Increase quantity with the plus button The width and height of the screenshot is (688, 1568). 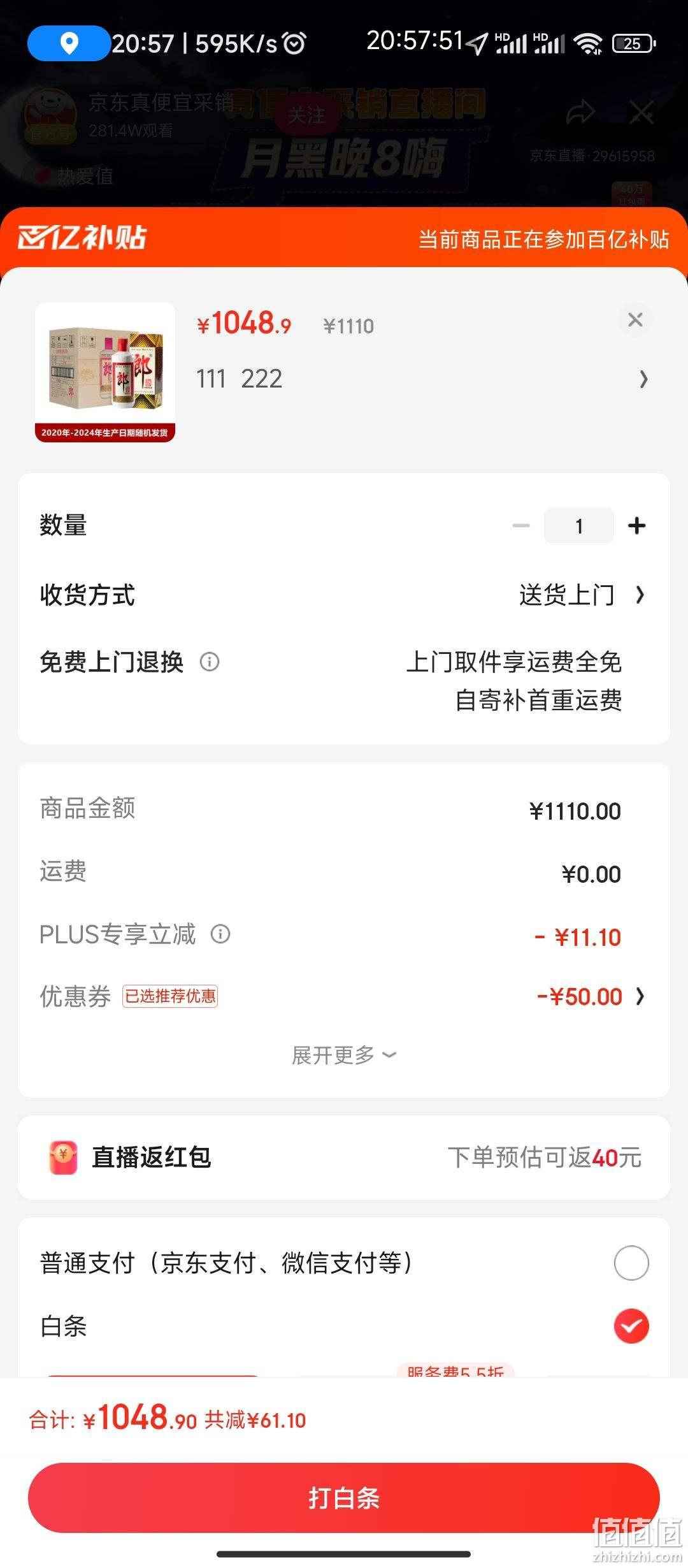click(636, 526)
